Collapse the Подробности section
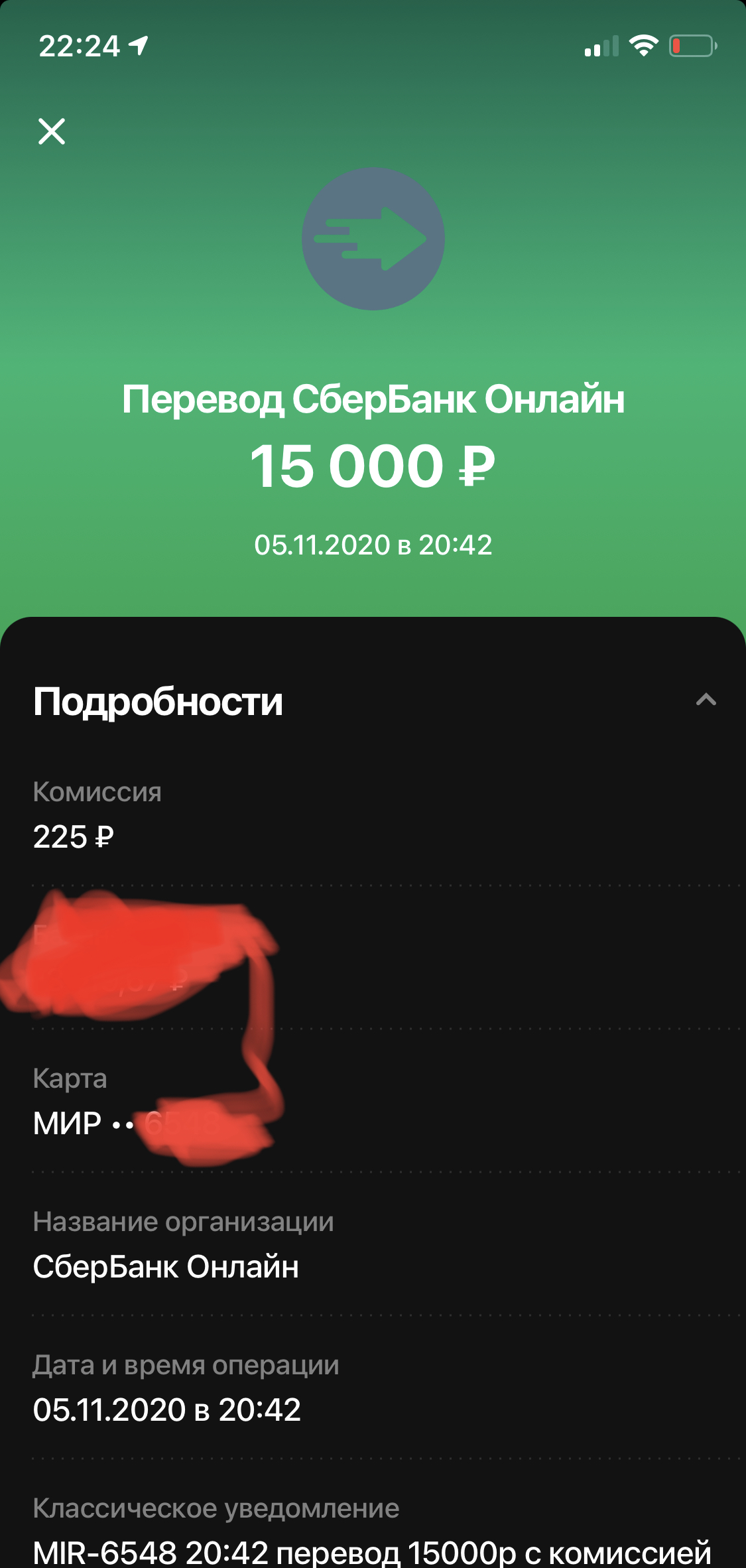 (706, 699)
